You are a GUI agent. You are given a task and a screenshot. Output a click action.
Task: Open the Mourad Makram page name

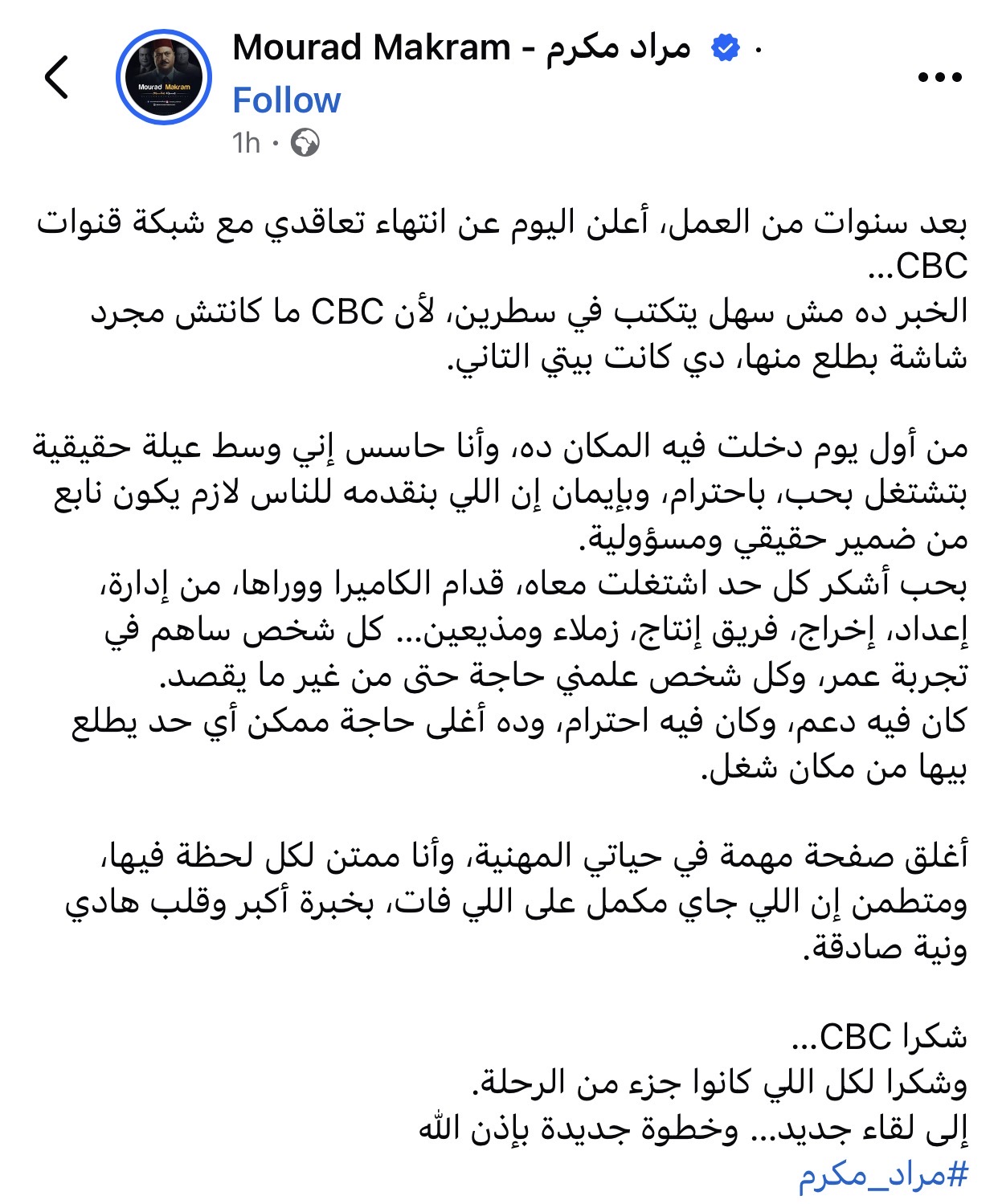click(x=460, y=48)
